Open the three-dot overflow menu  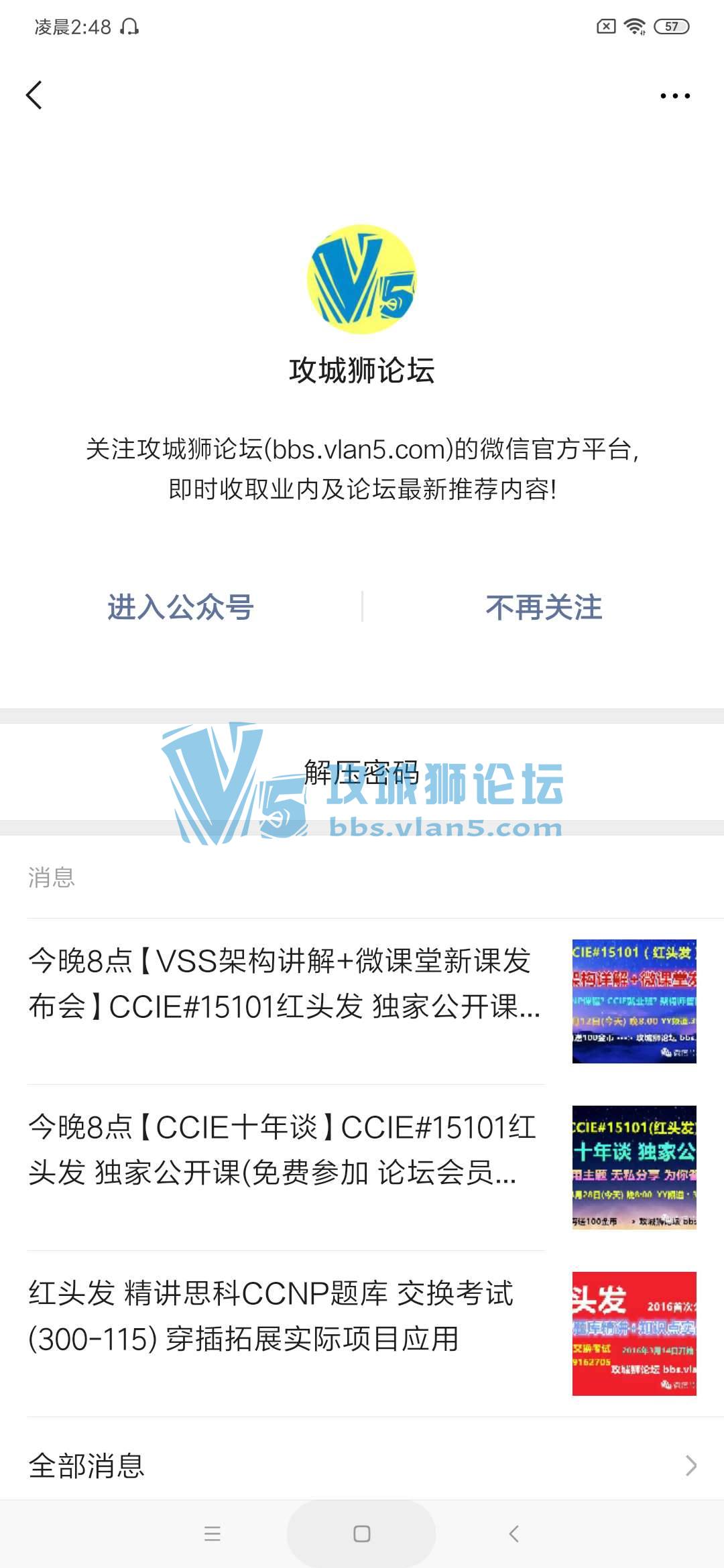click(674, 96)
